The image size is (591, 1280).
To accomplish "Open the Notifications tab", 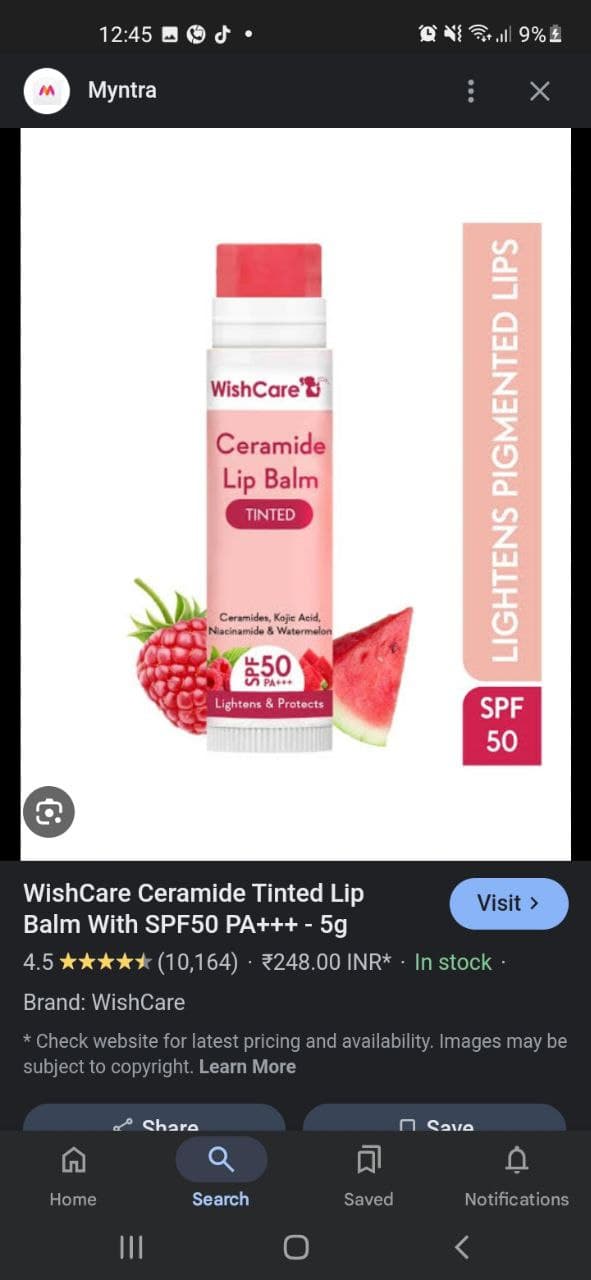I will 516,1175.
